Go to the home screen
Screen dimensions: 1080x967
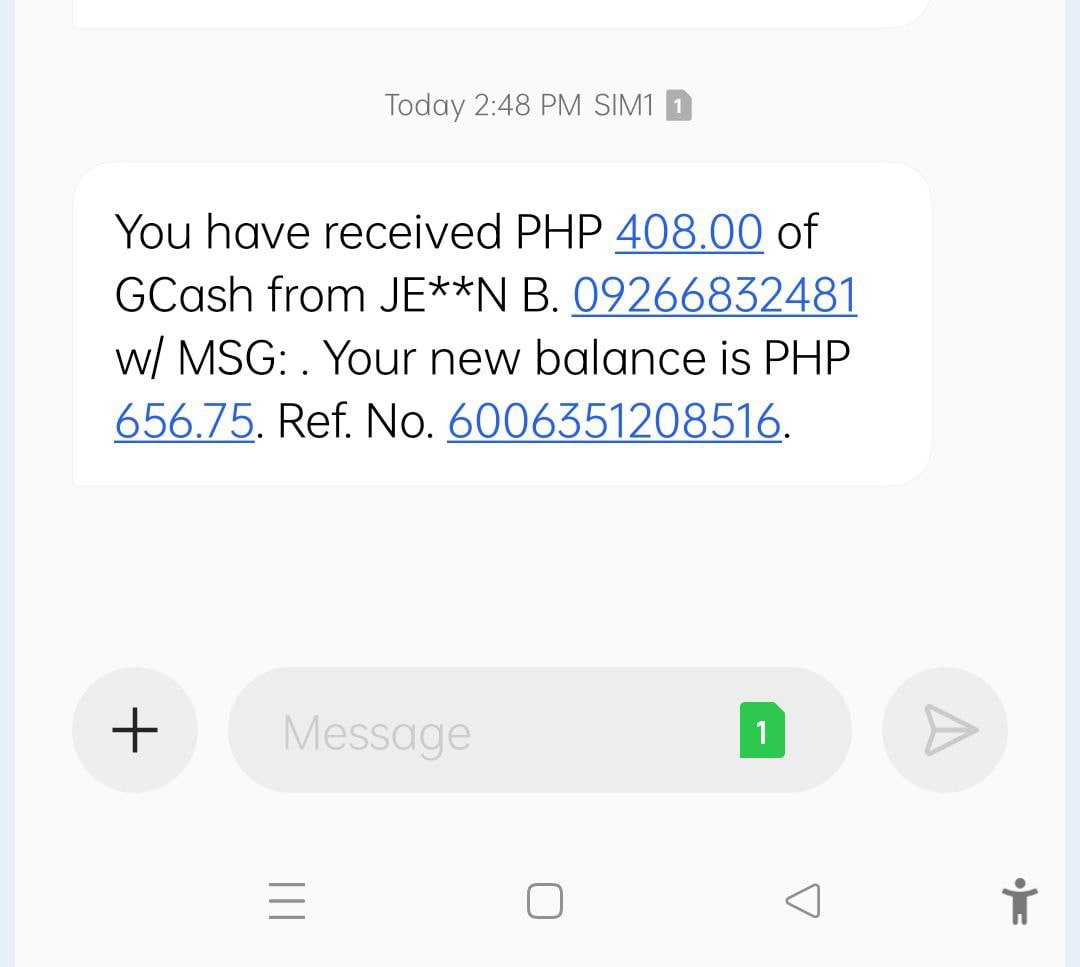[x=544, y=901]
